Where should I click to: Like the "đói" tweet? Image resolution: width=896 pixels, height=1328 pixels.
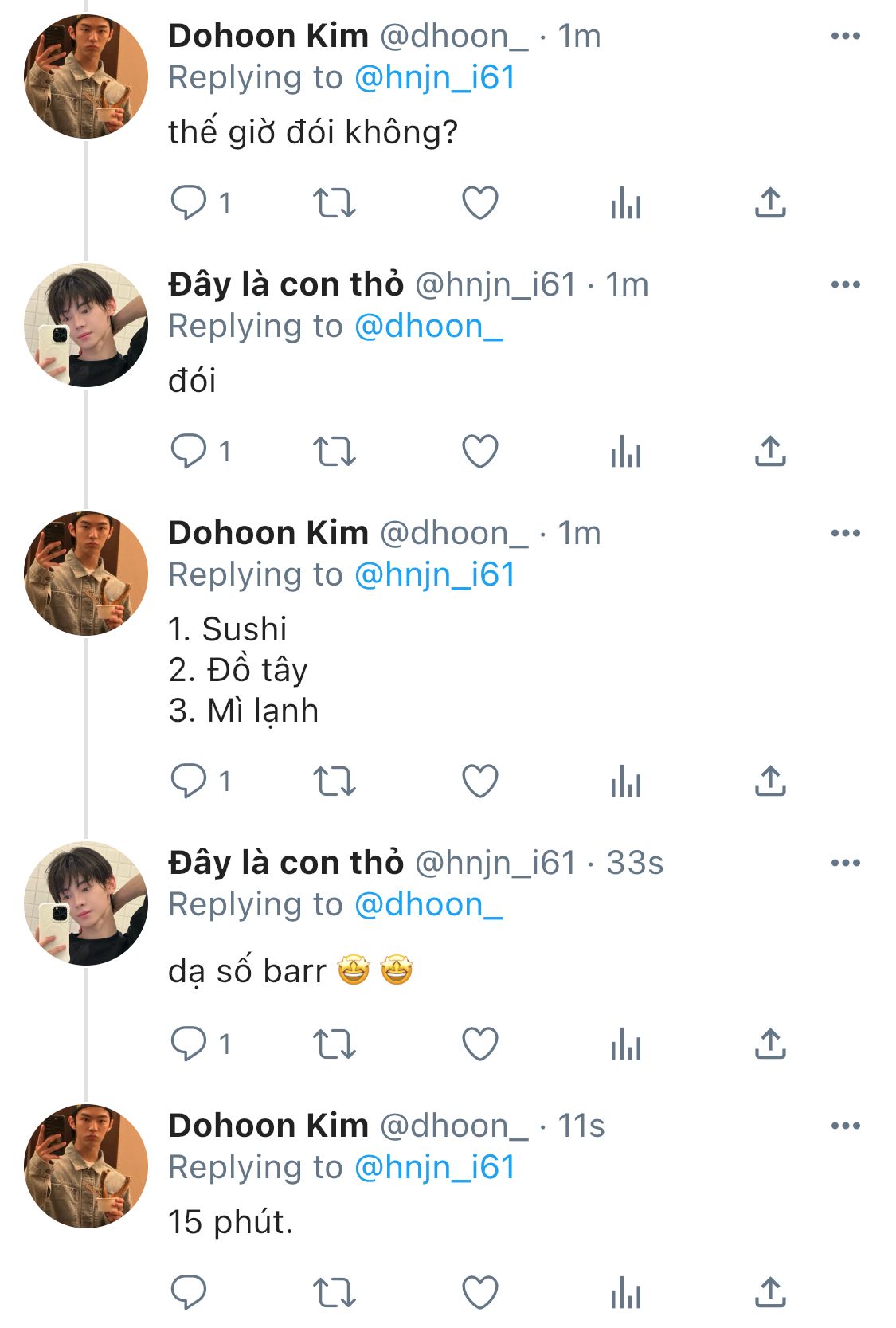click(x=480, y=451)
